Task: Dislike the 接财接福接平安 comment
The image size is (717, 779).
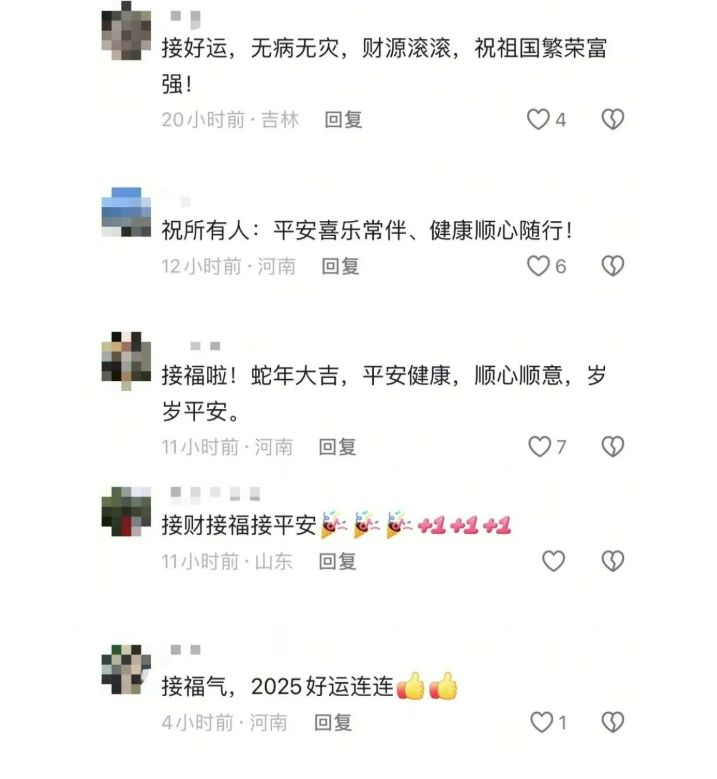Action: (612, 561)
